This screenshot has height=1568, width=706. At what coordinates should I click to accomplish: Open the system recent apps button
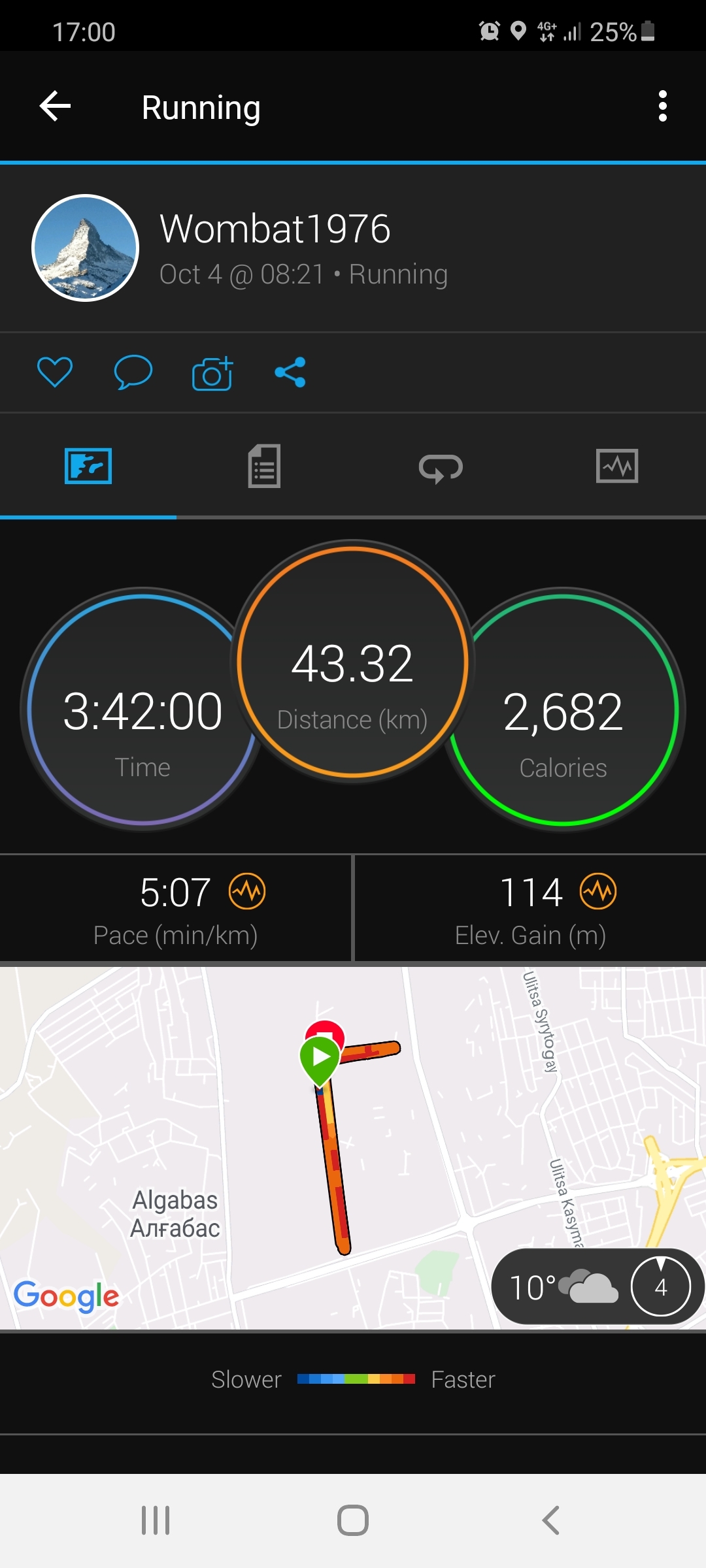point(156,1520)
